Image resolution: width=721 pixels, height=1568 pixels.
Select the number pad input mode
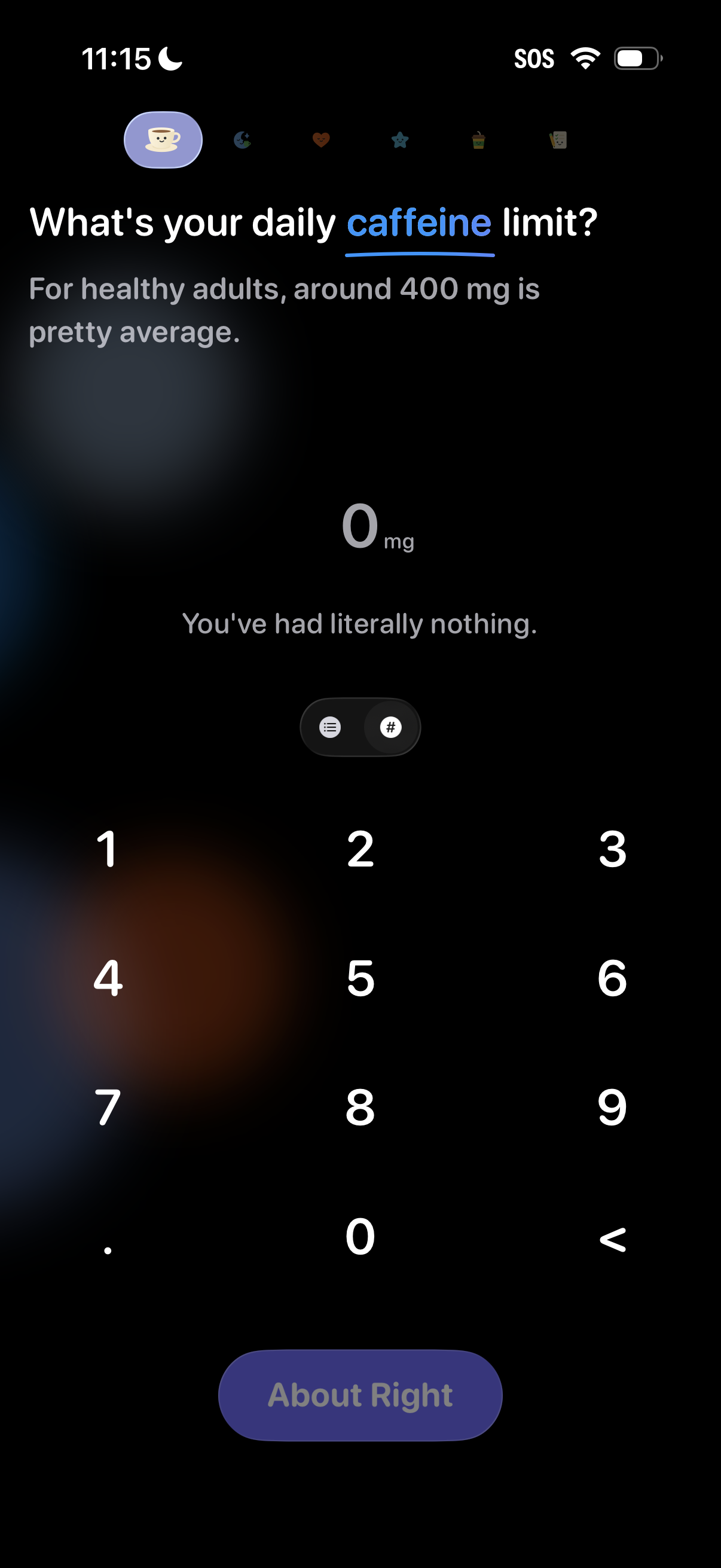[x=390, y=727]
